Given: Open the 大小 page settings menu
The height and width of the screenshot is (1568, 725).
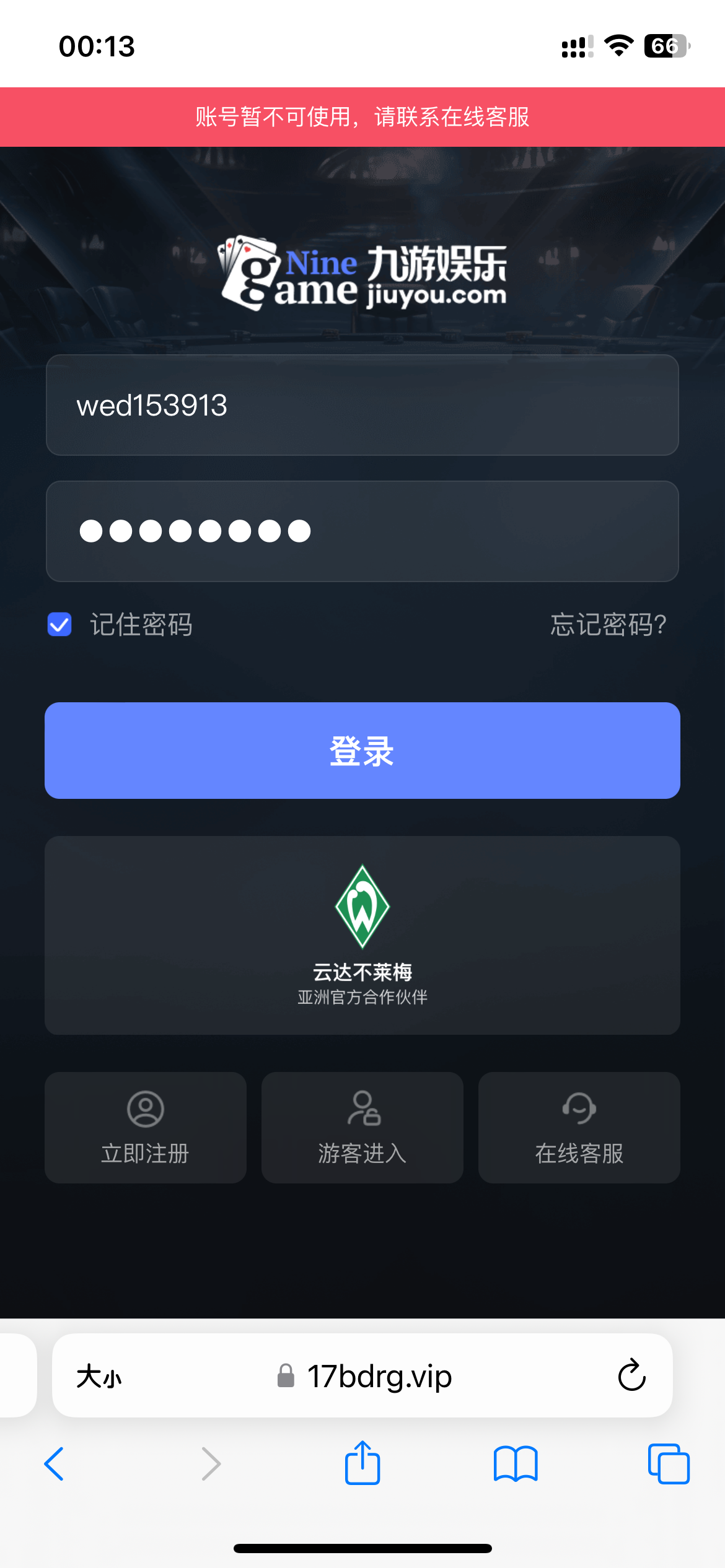Looking at the screenshot, I should 99,1377.
